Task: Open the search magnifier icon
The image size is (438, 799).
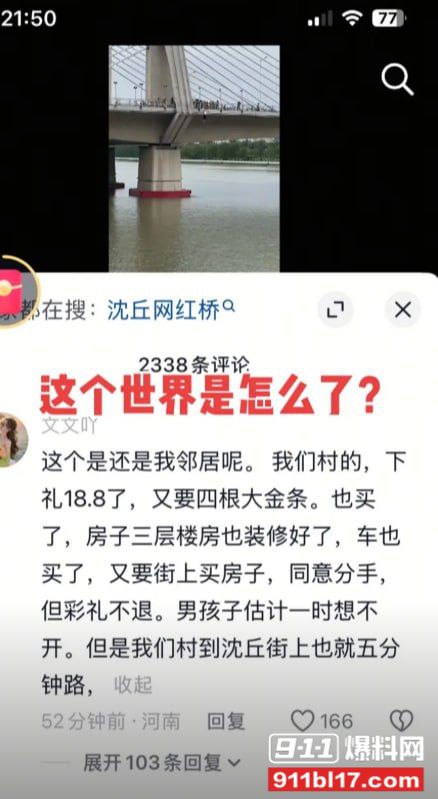Action: pos(397,79)
